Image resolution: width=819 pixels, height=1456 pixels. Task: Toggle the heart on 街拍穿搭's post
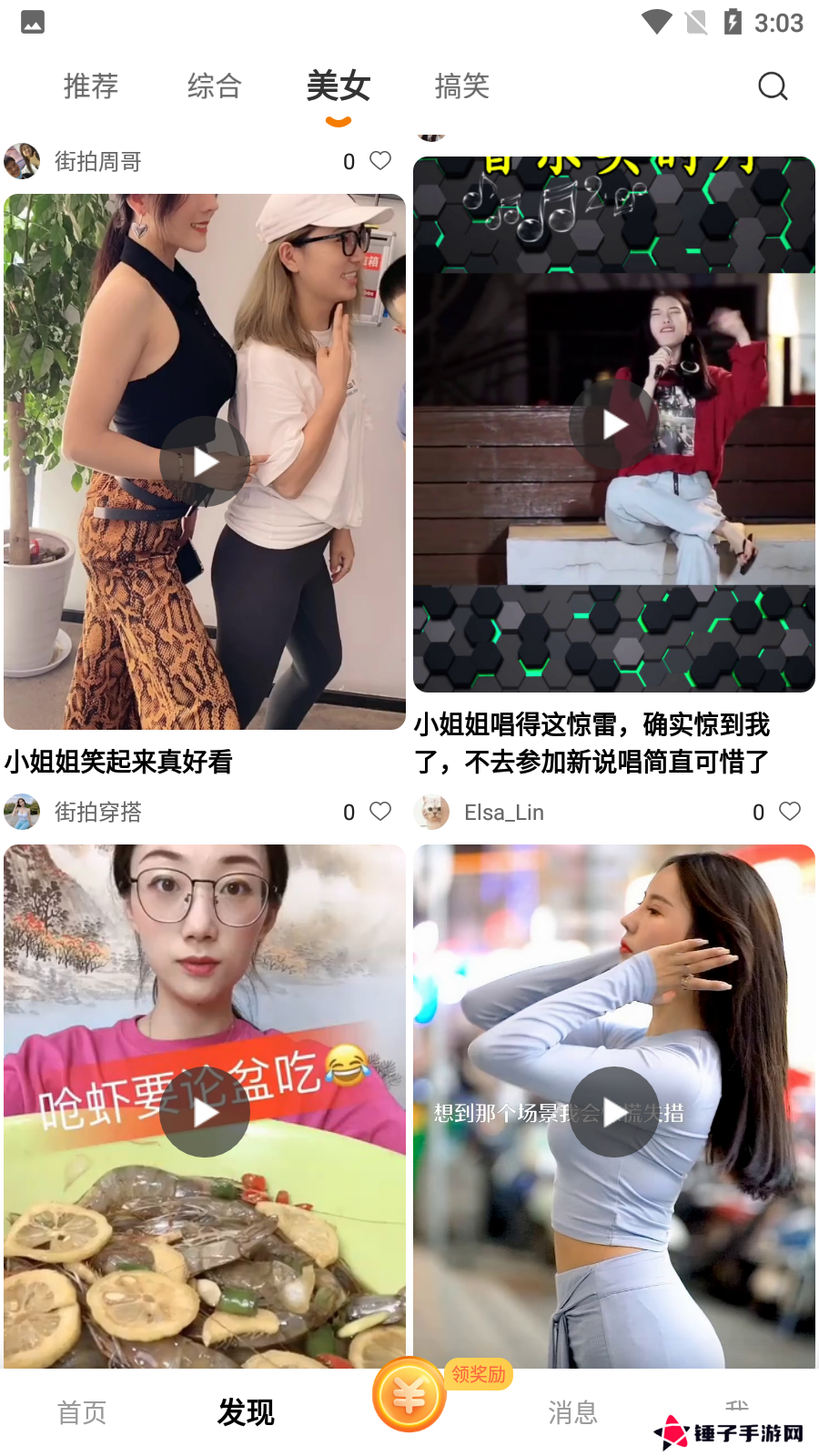[x=381, y=812]
